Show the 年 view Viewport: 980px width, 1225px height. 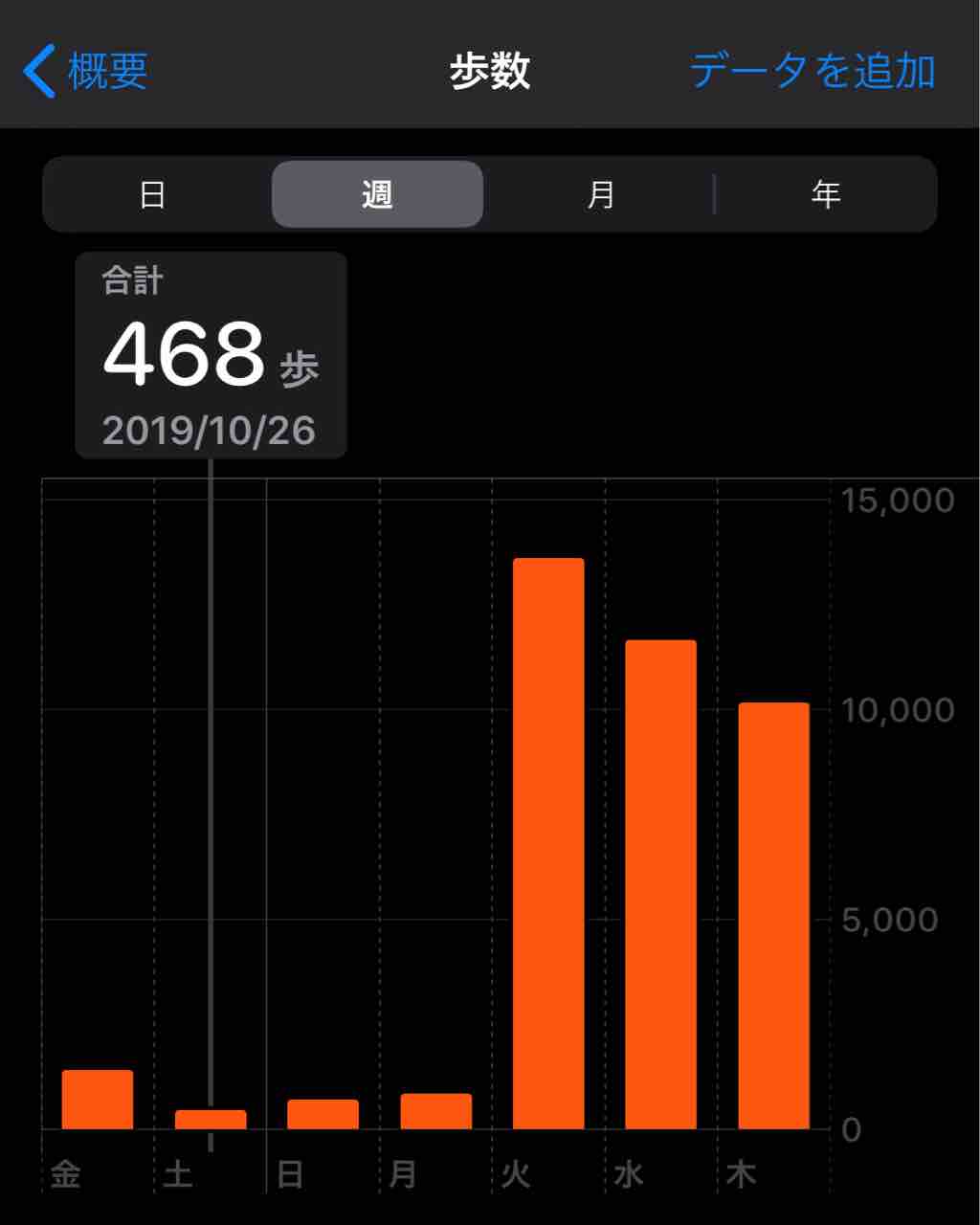[x=825, y=194]
